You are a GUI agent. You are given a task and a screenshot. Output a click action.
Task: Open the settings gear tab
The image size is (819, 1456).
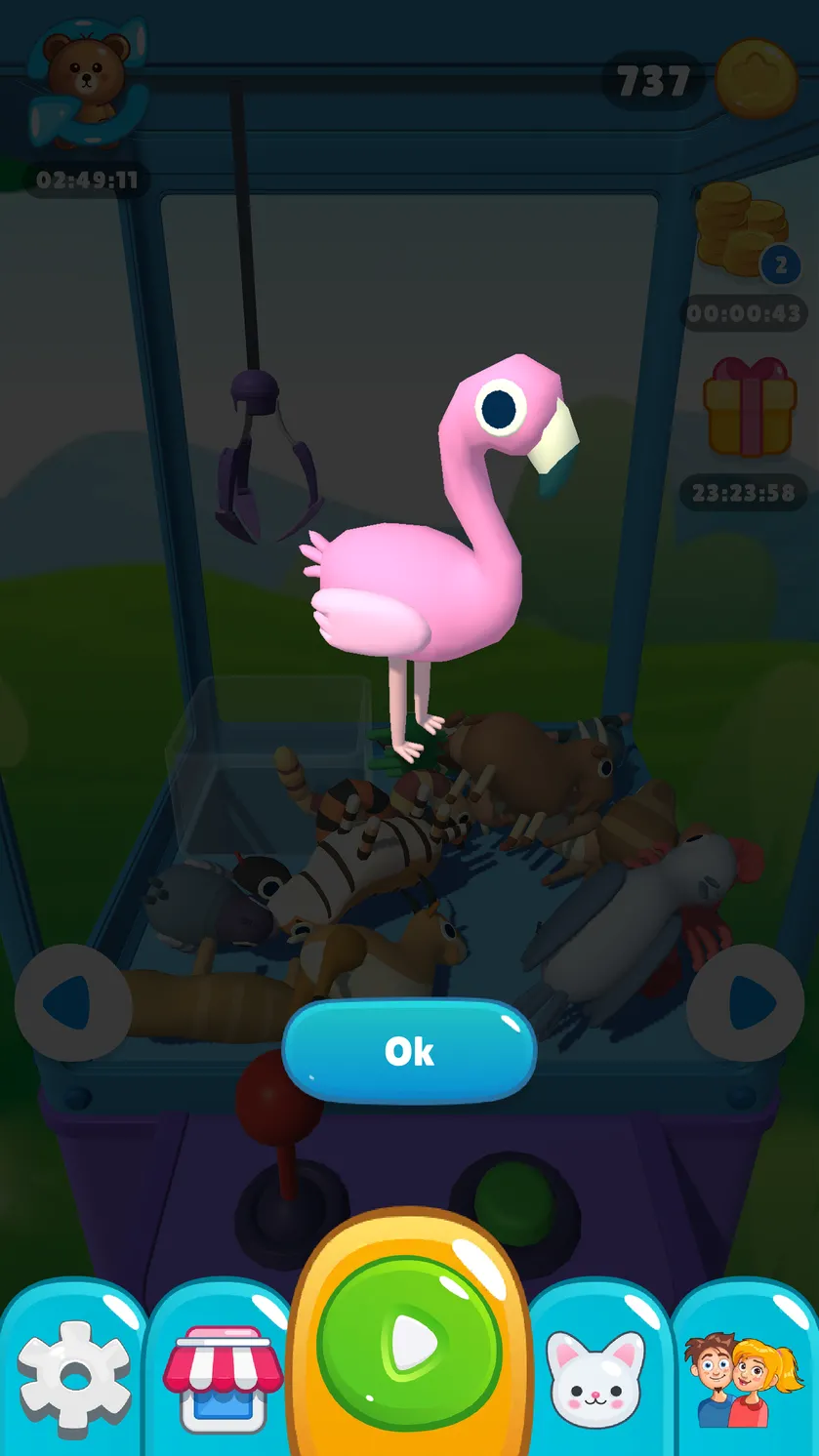coord(74,1376)
